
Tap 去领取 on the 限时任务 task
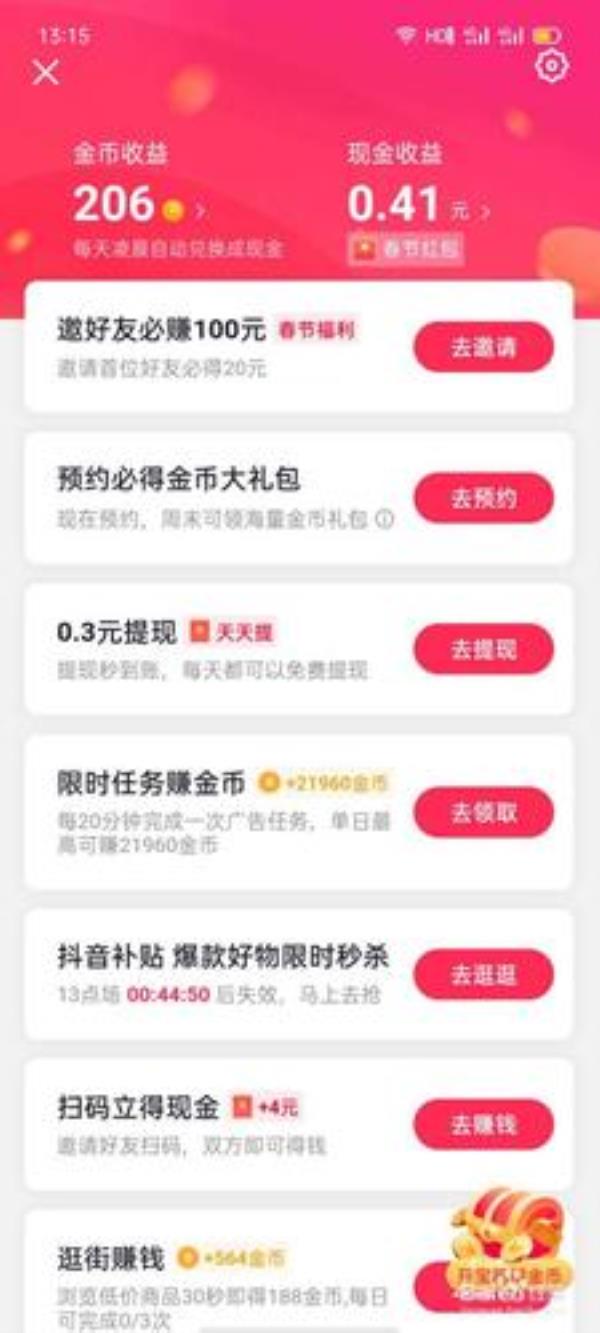tap(483, 812)
